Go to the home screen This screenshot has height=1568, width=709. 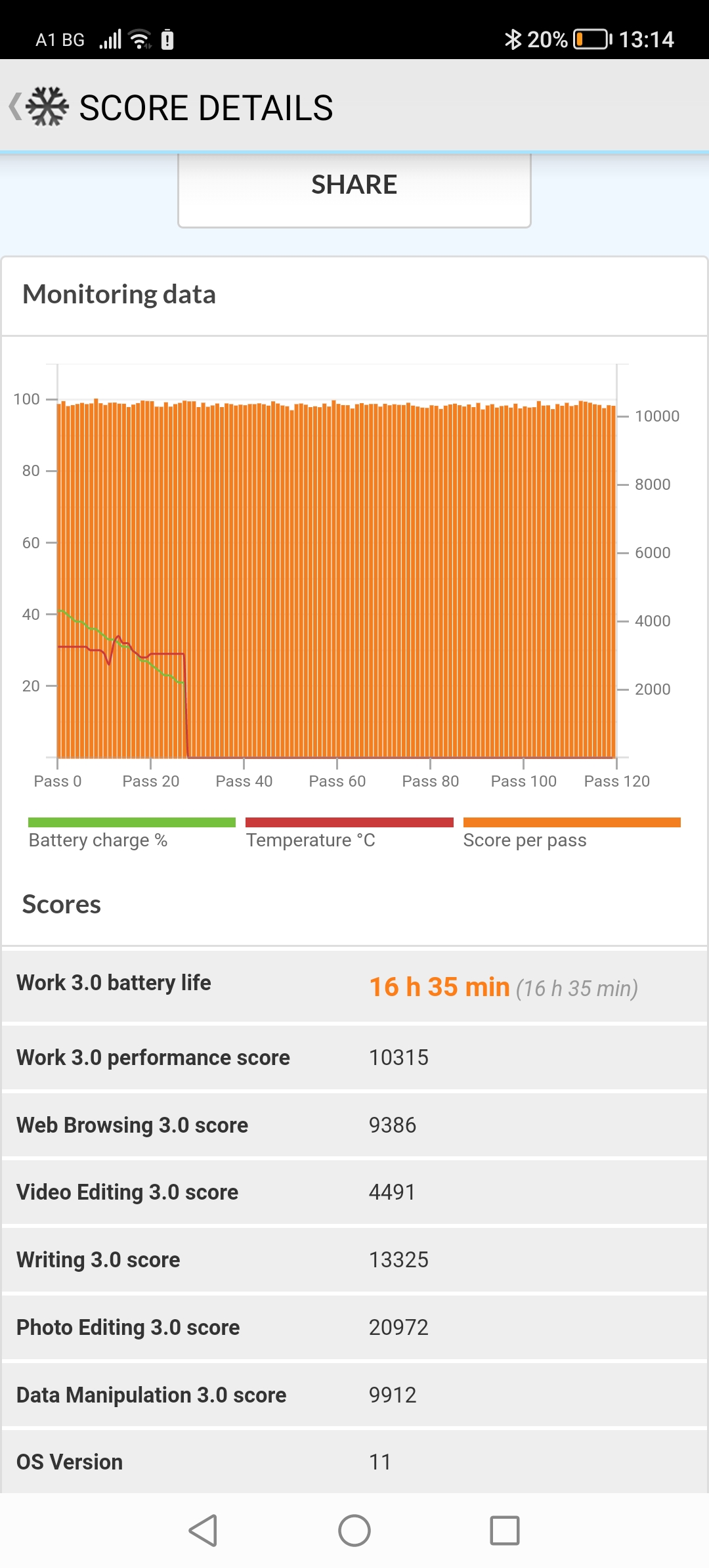click(354, 1531)
